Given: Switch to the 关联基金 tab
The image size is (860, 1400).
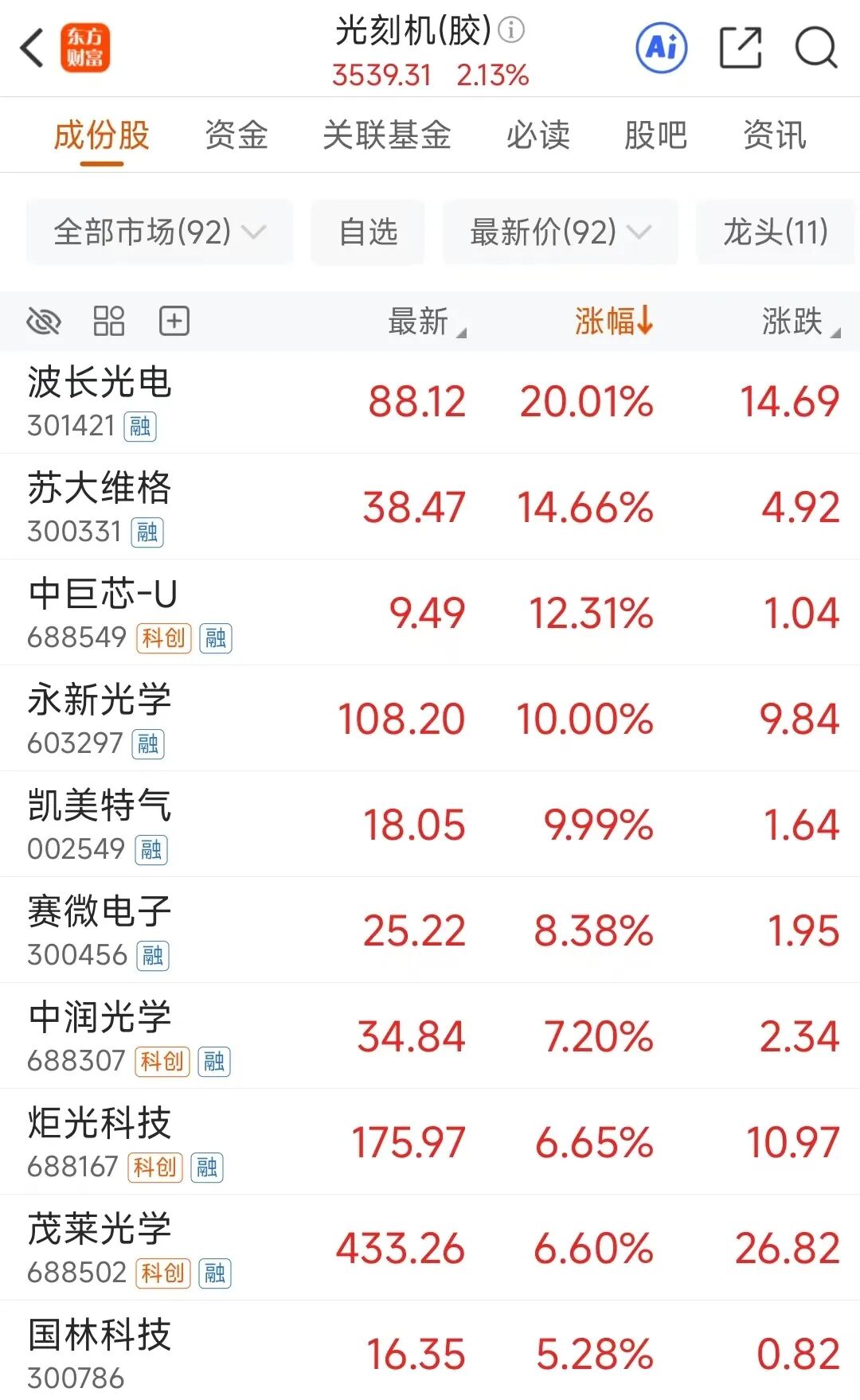Looking at the screenshot, I should point(387,135).
